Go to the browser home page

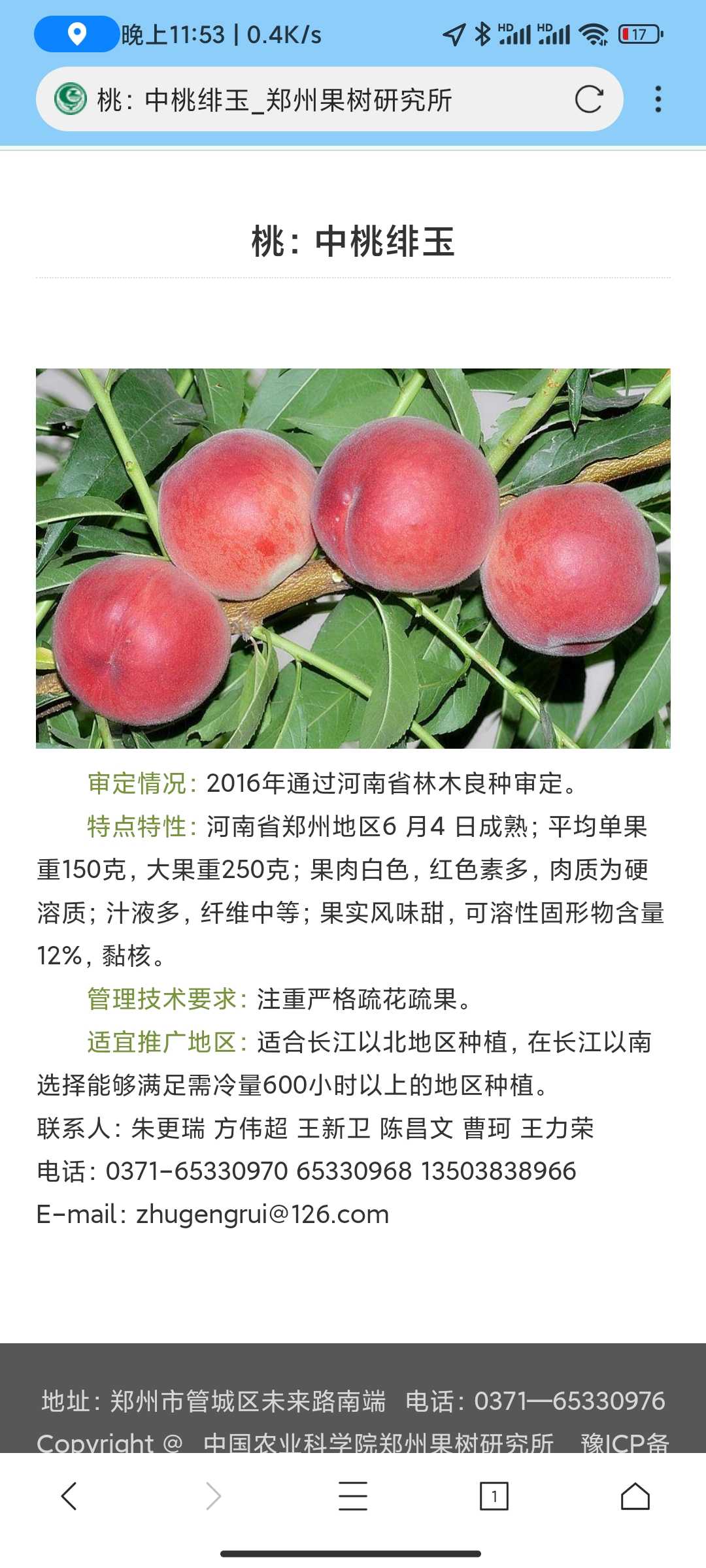tap(635, 1495)
